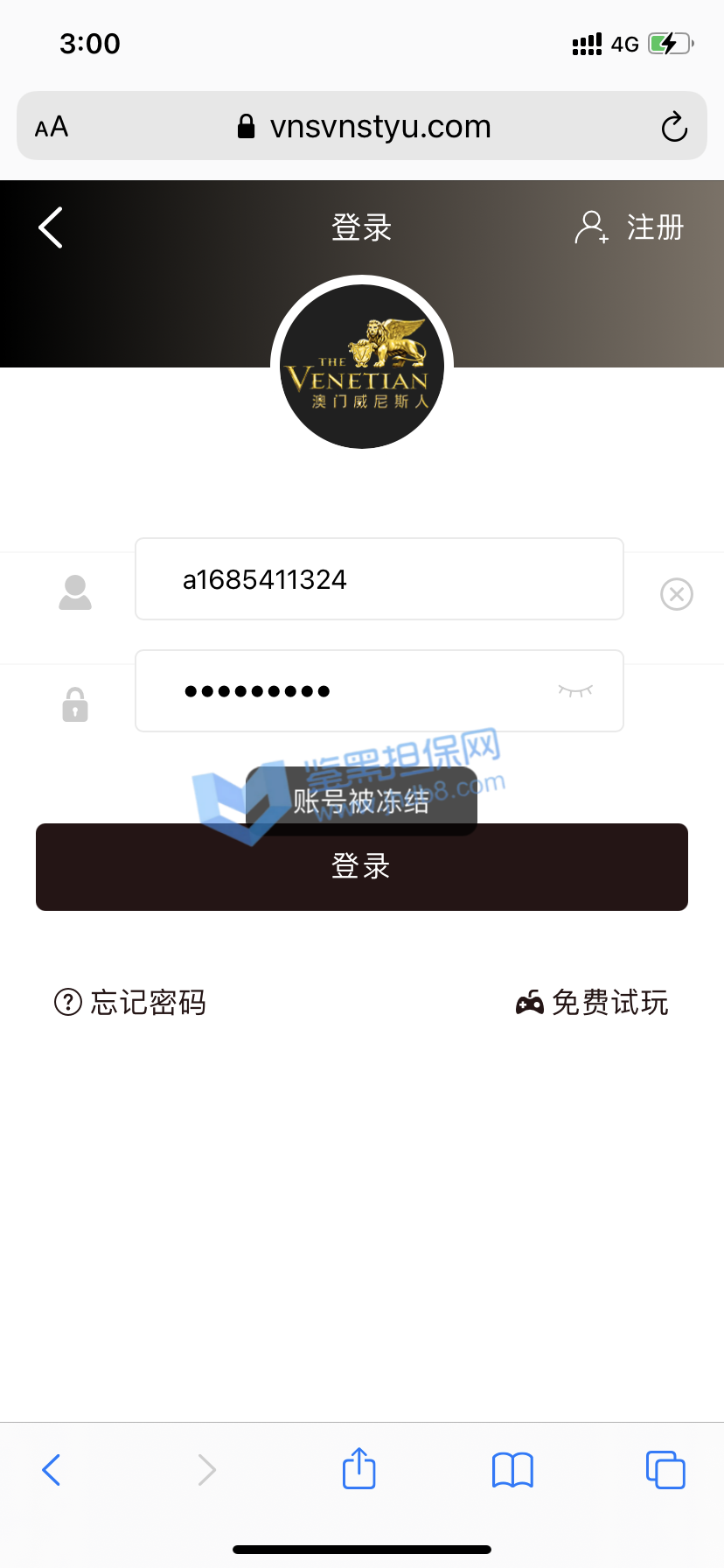Open Safari bookmarks
Screen dimensions: 724x1568
coord(512,1470)
